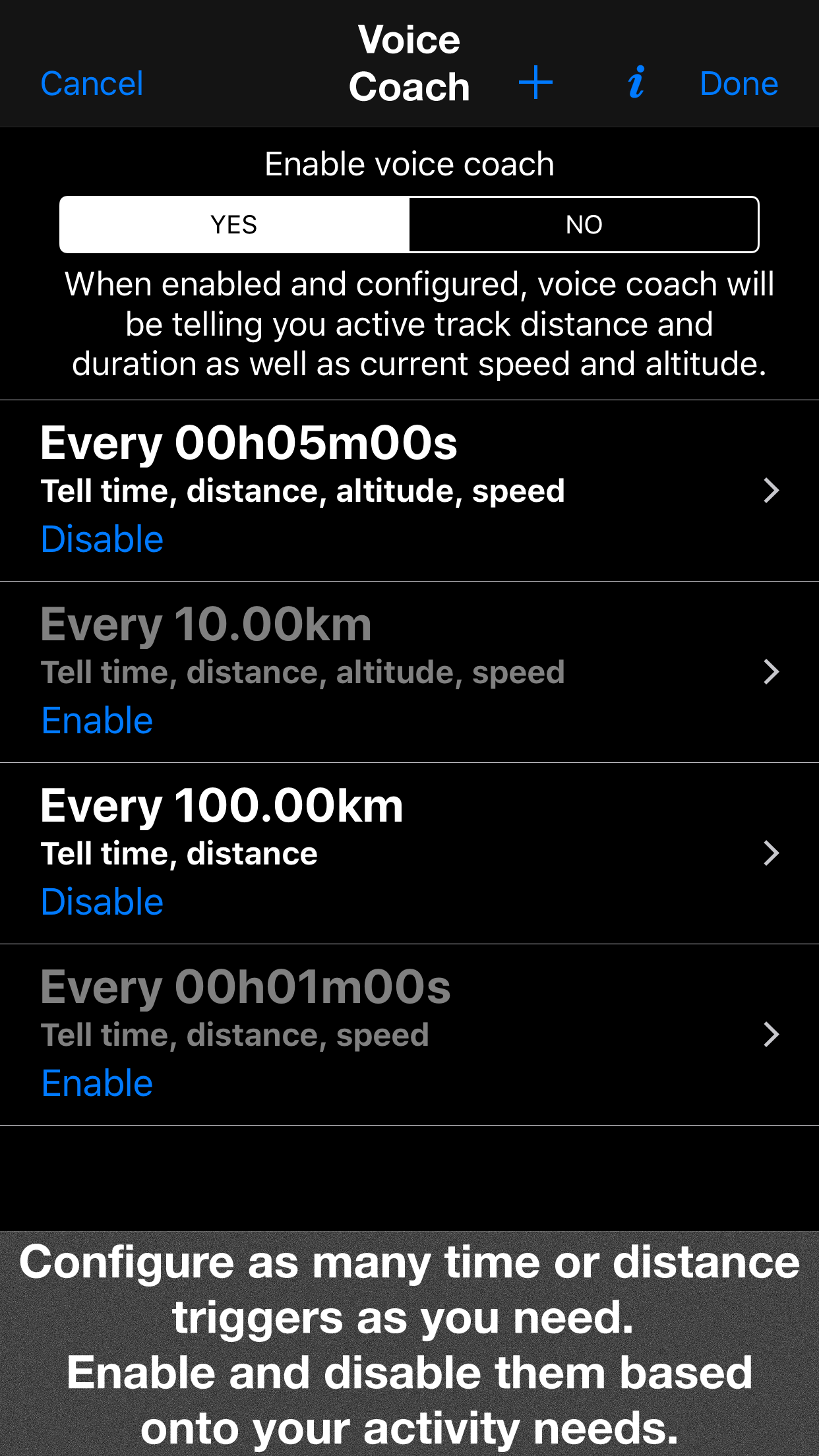The height and width of the screenshot is (1456, 819).
Task: Open the Every 100.00km trigger
Action: tap(770, 853)
